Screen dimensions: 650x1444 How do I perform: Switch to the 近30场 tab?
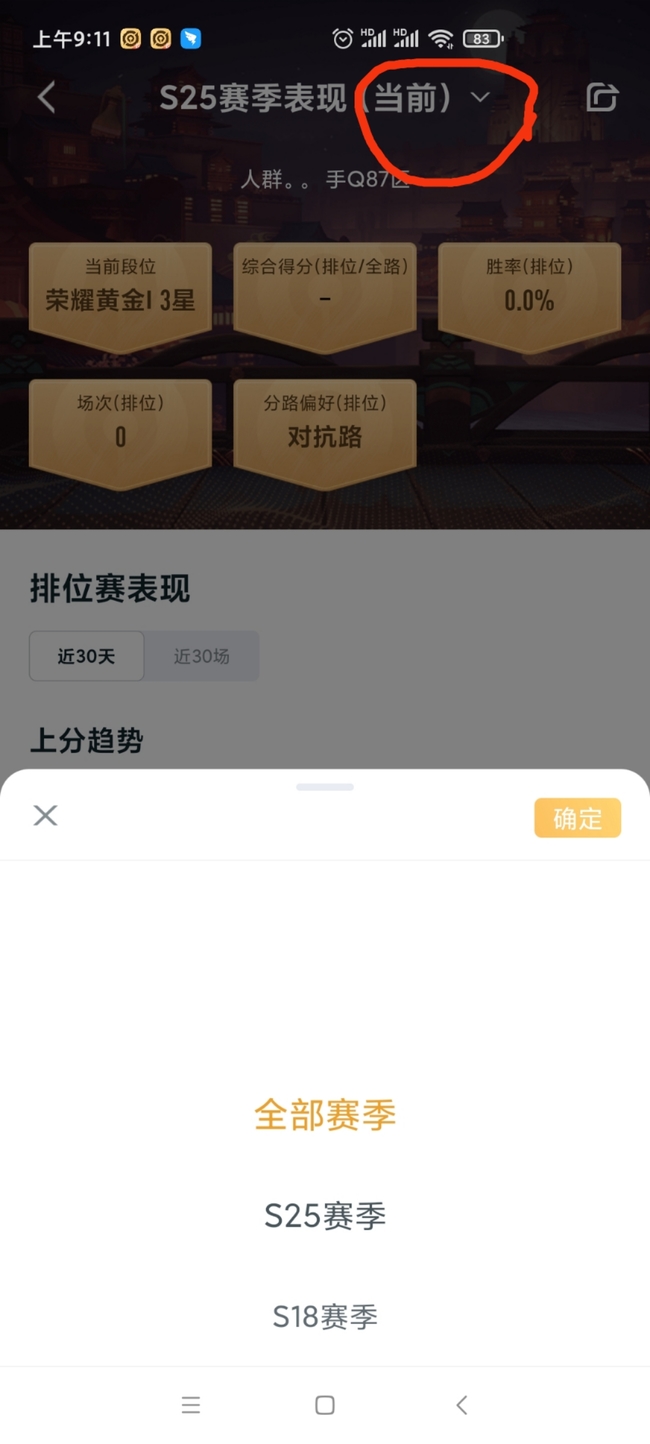point(201,657)
